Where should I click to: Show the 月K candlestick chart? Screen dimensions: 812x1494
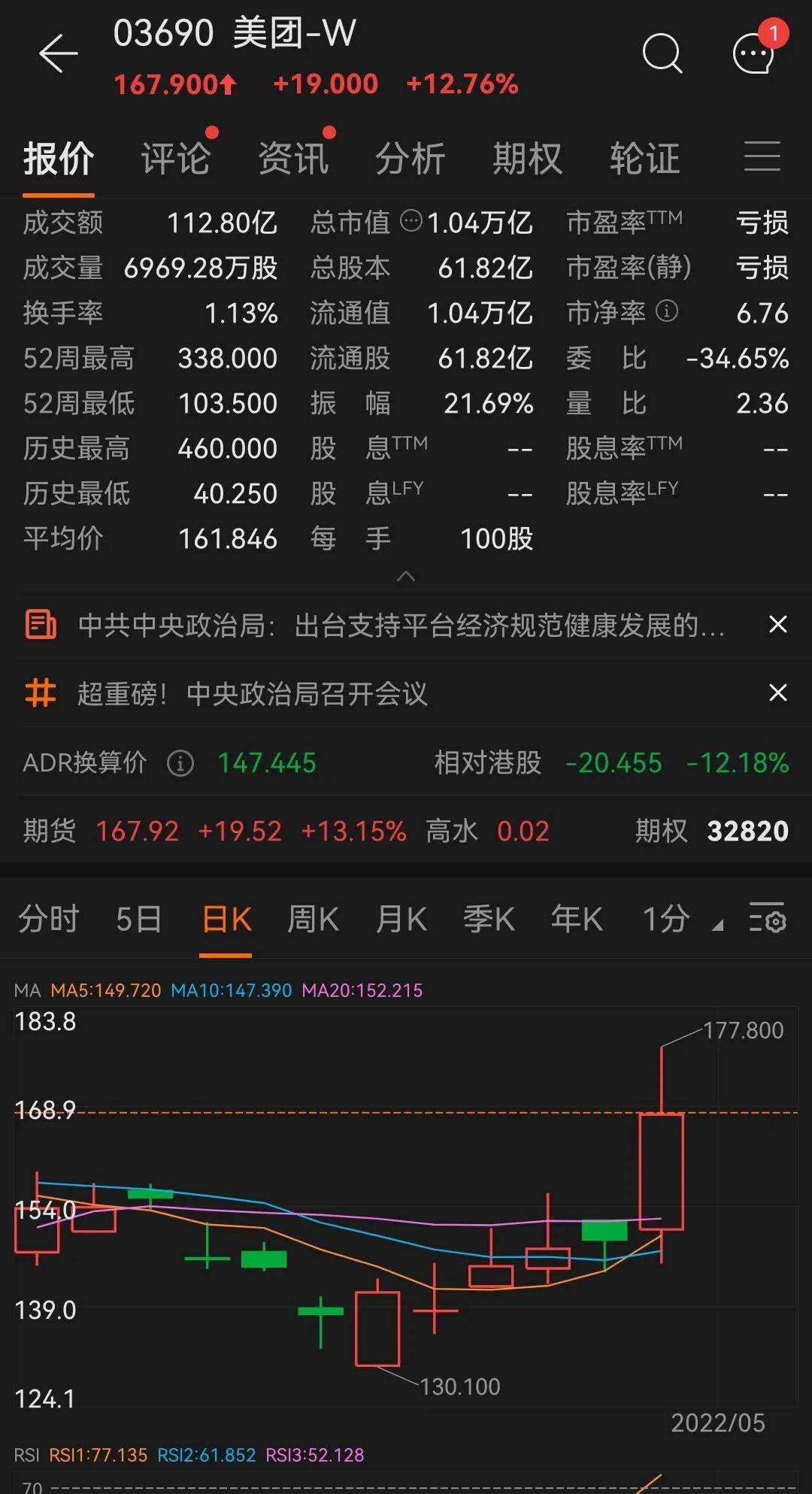[401, 919]
